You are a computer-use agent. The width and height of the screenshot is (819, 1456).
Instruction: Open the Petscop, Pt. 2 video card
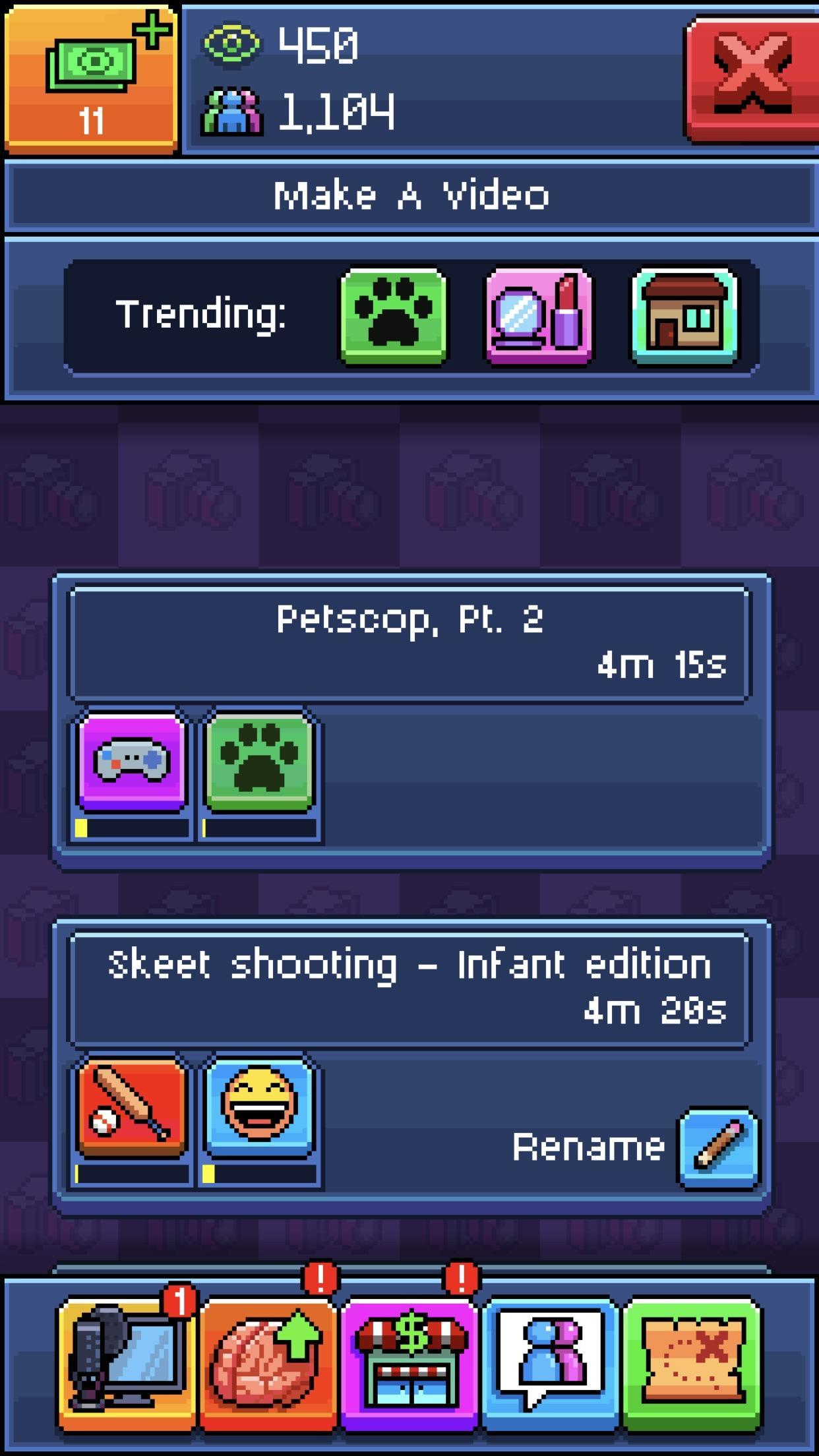point(410,720)
